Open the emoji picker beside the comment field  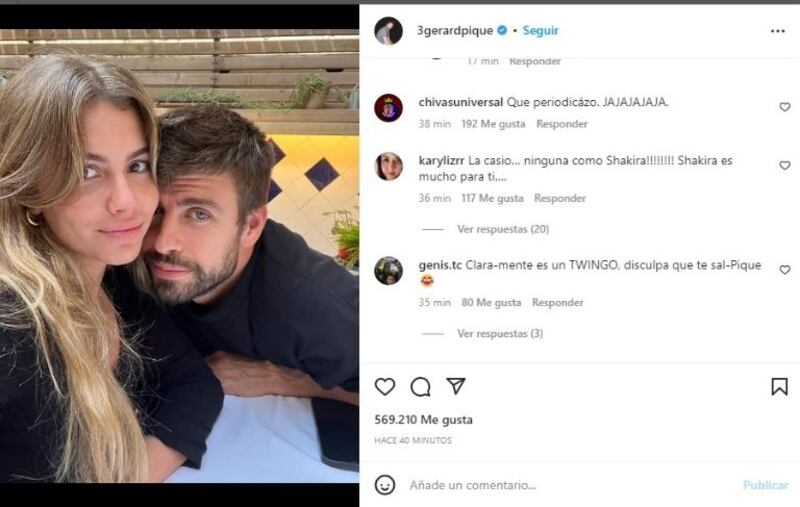click(x=385, y=485)
